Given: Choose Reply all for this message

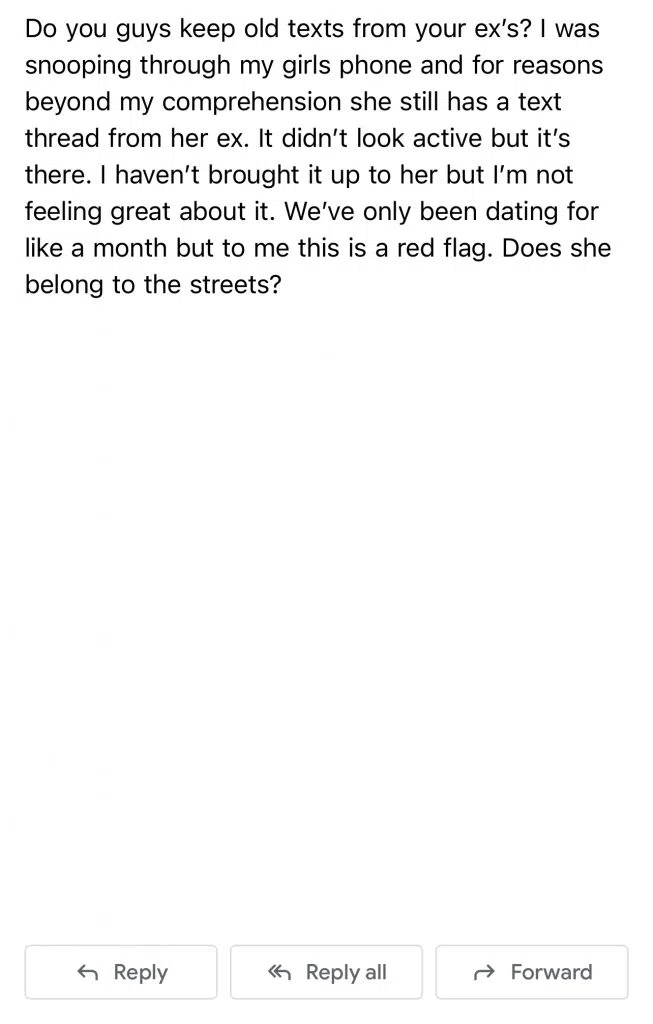Looking at the screenshot, I should 326,972.
